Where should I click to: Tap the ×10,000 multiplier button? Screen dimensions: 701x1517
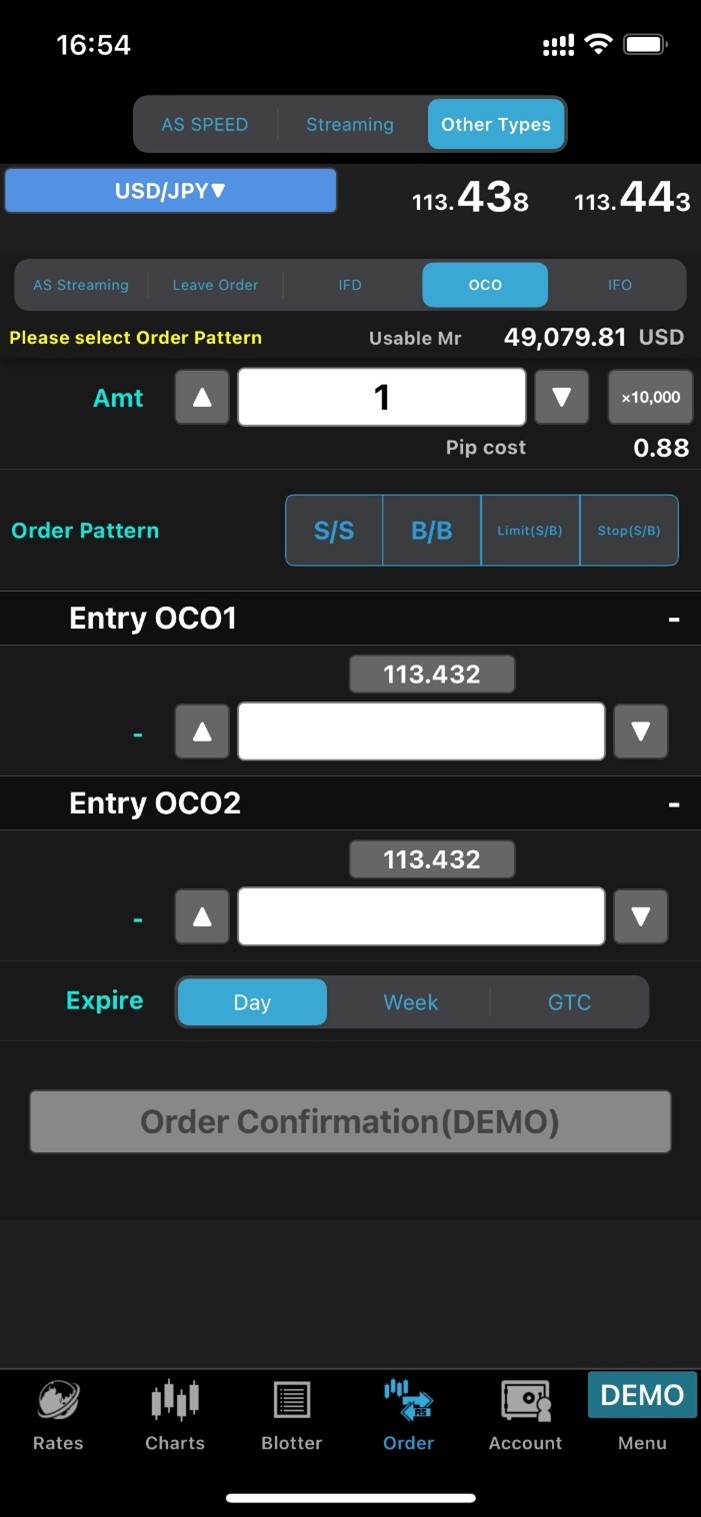(650, 397)
